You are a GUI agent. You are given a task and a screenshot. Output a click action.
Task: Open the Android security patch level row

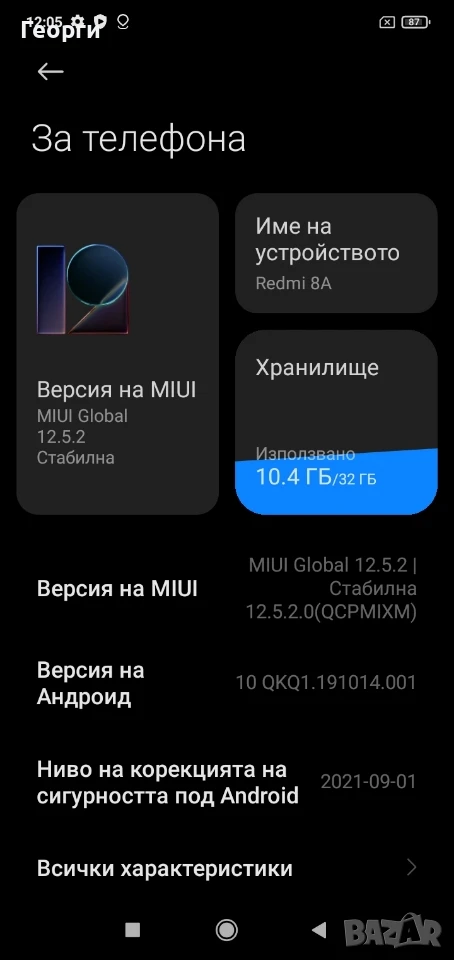(227, 782)
